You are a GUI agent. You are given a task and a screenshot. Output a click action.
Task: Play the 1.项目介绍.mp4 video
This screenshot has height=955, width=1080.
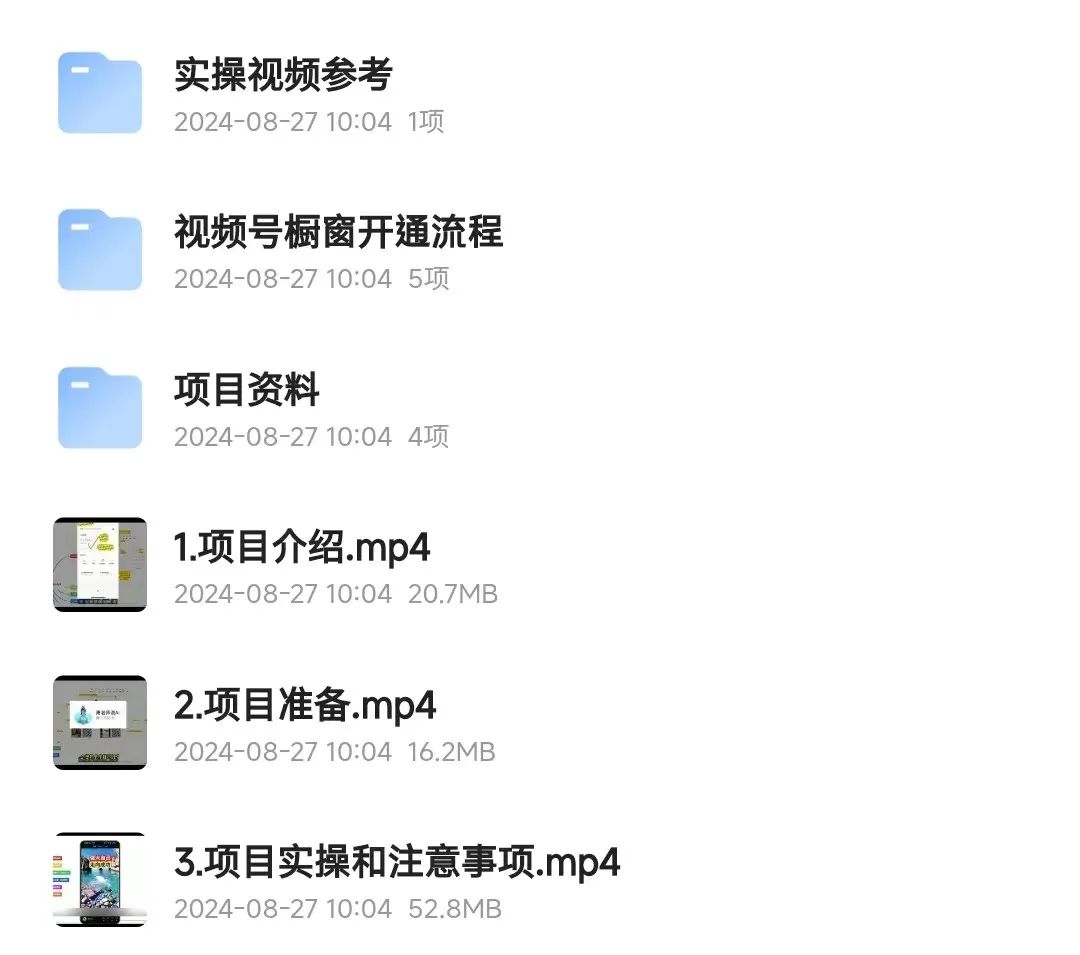click(302, 548)
